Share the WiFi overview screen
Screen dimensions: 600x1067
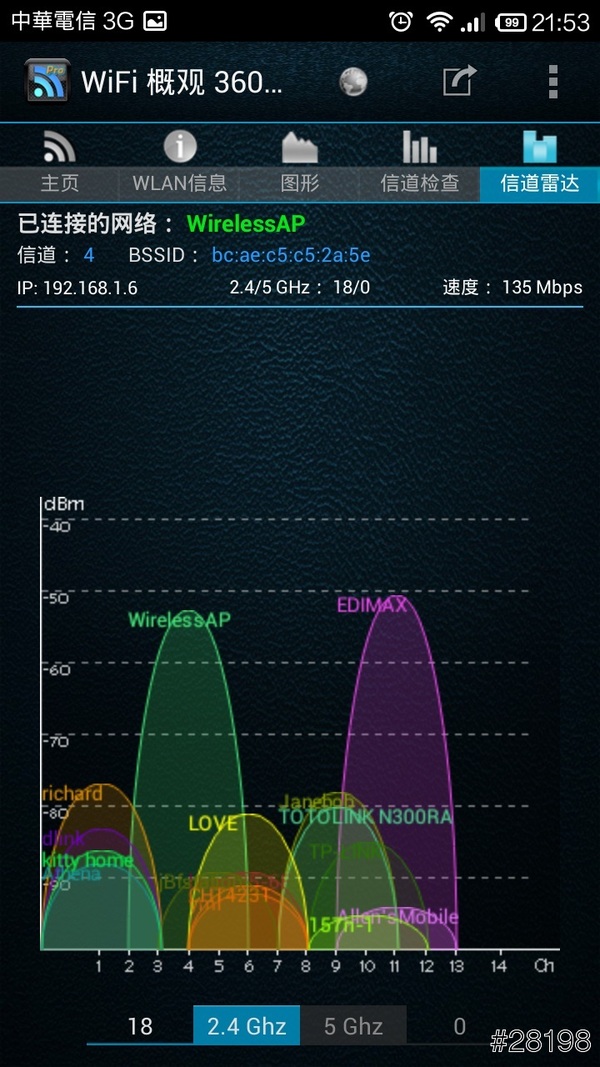(460, 81)
